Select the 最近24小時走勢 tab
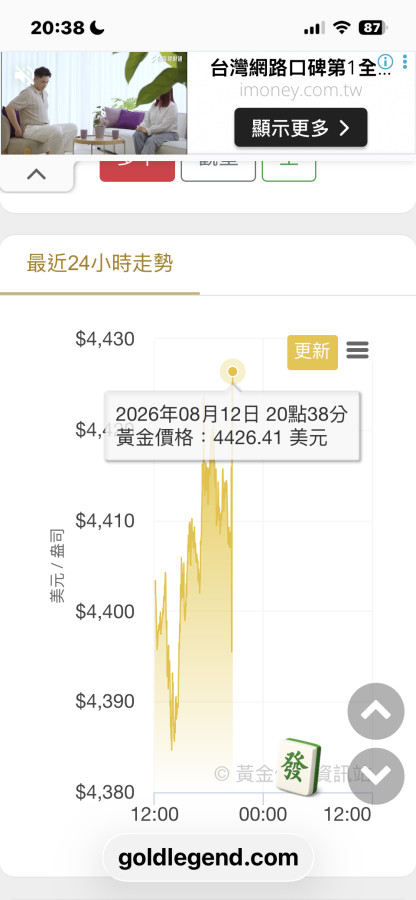This screenshot has height=900, width=416. click(100, 264)
